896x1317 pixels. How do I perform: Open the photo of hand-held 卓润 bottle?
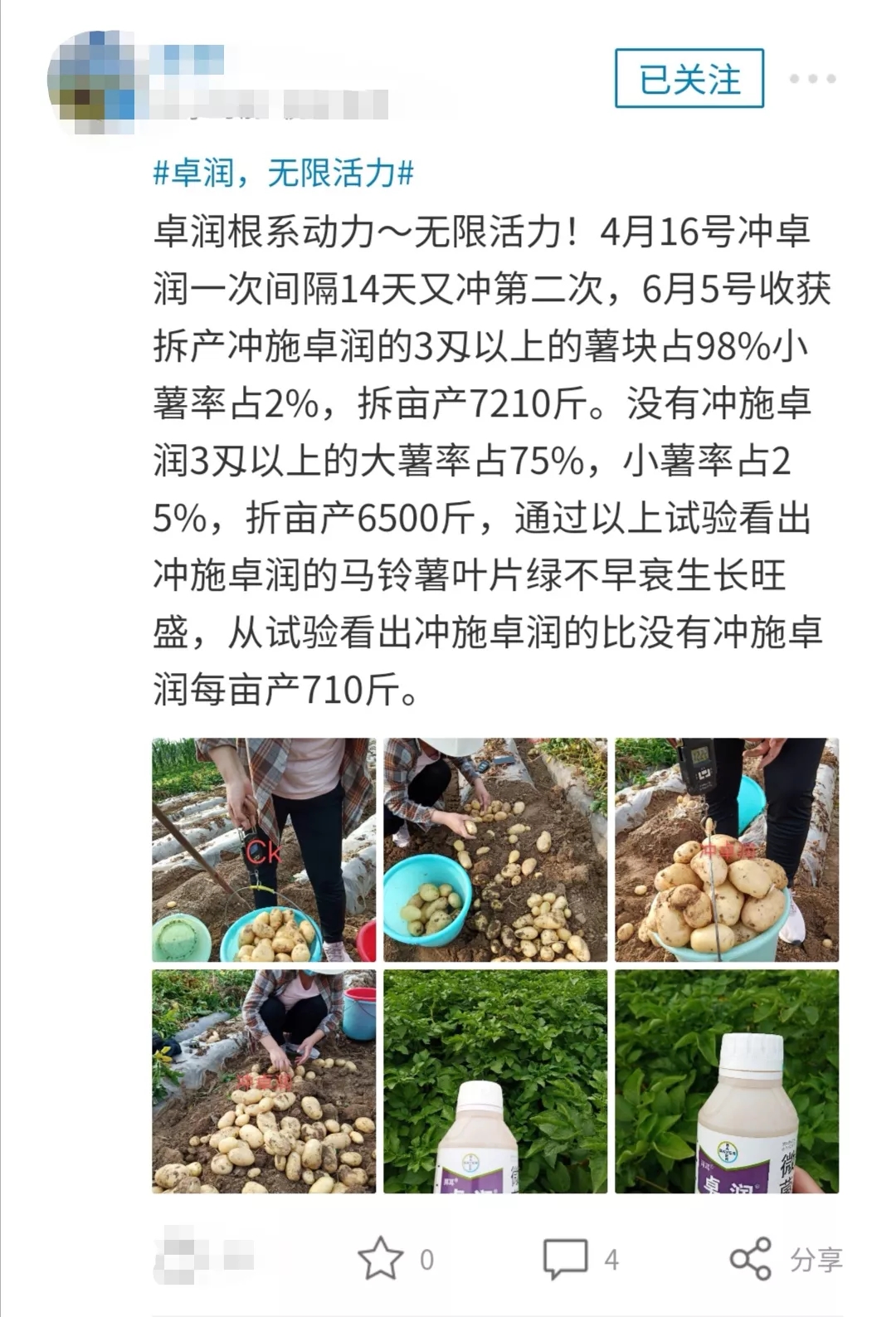727,1081
